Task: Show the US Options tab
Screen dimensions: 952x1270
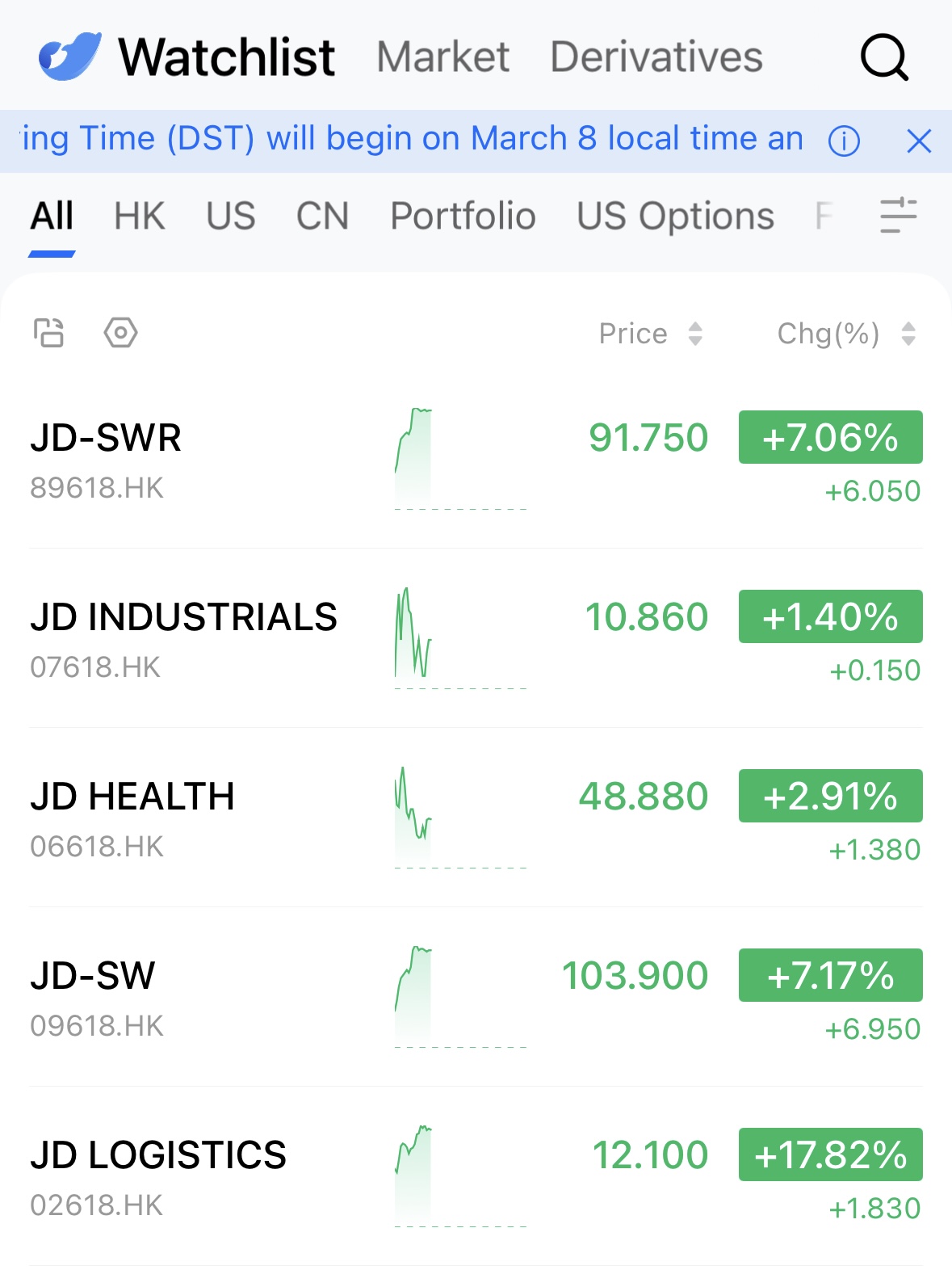Action: point(675,217)
